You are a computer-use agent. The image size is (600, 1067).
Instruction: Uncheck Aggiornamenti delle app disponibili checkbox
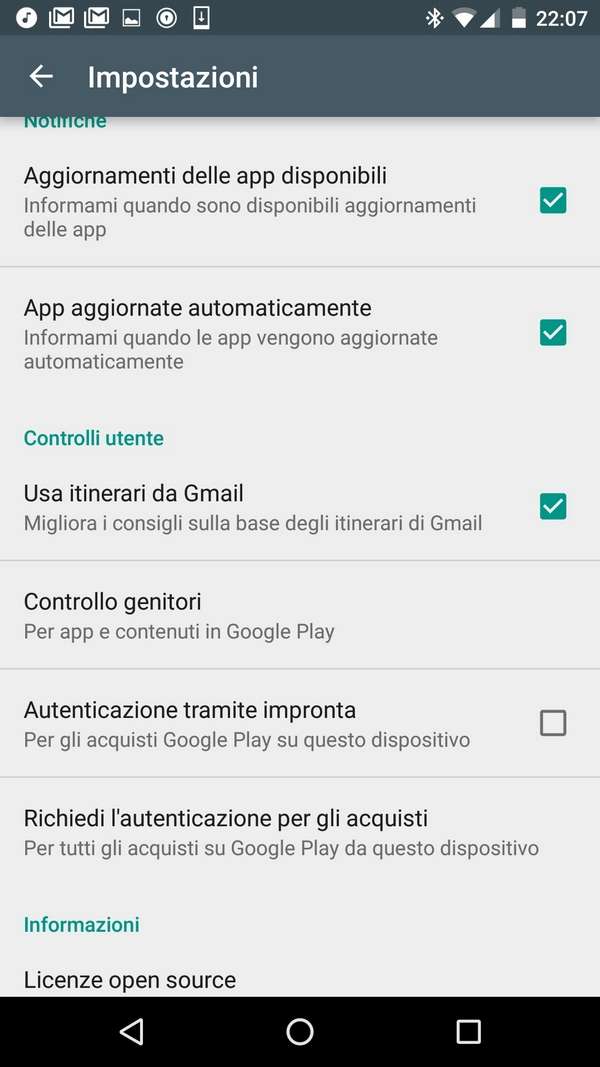click(x=552, y=201)
